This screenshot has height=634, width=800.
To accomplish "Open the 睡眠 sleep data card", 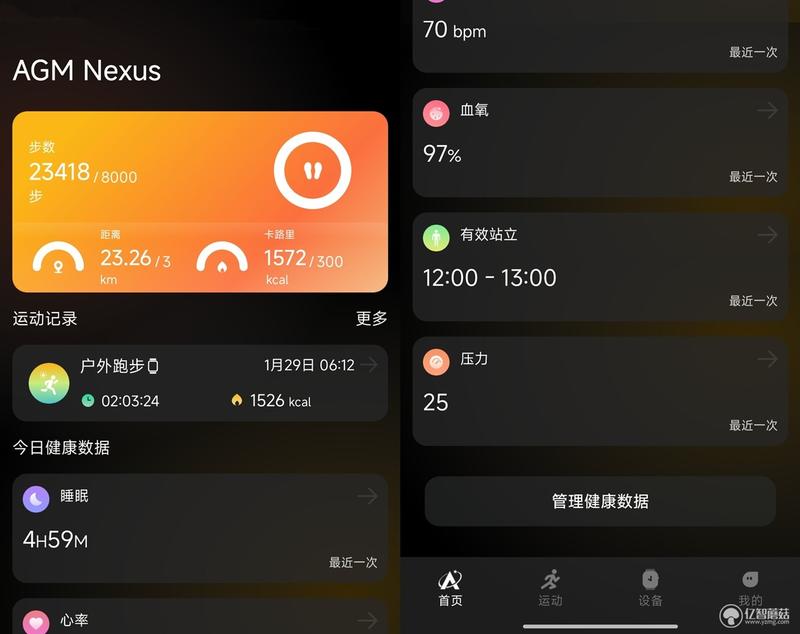I will [200, 528].
